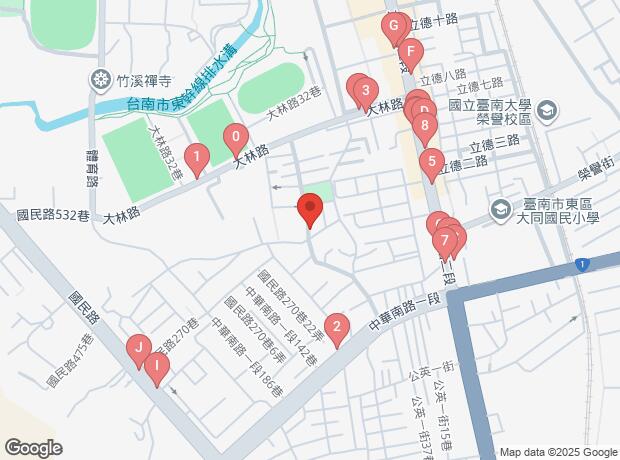Open 大同國民小學 school place icon
Image resolution: width=620 pixels, height=460 pixels.
tap(501, 210)
